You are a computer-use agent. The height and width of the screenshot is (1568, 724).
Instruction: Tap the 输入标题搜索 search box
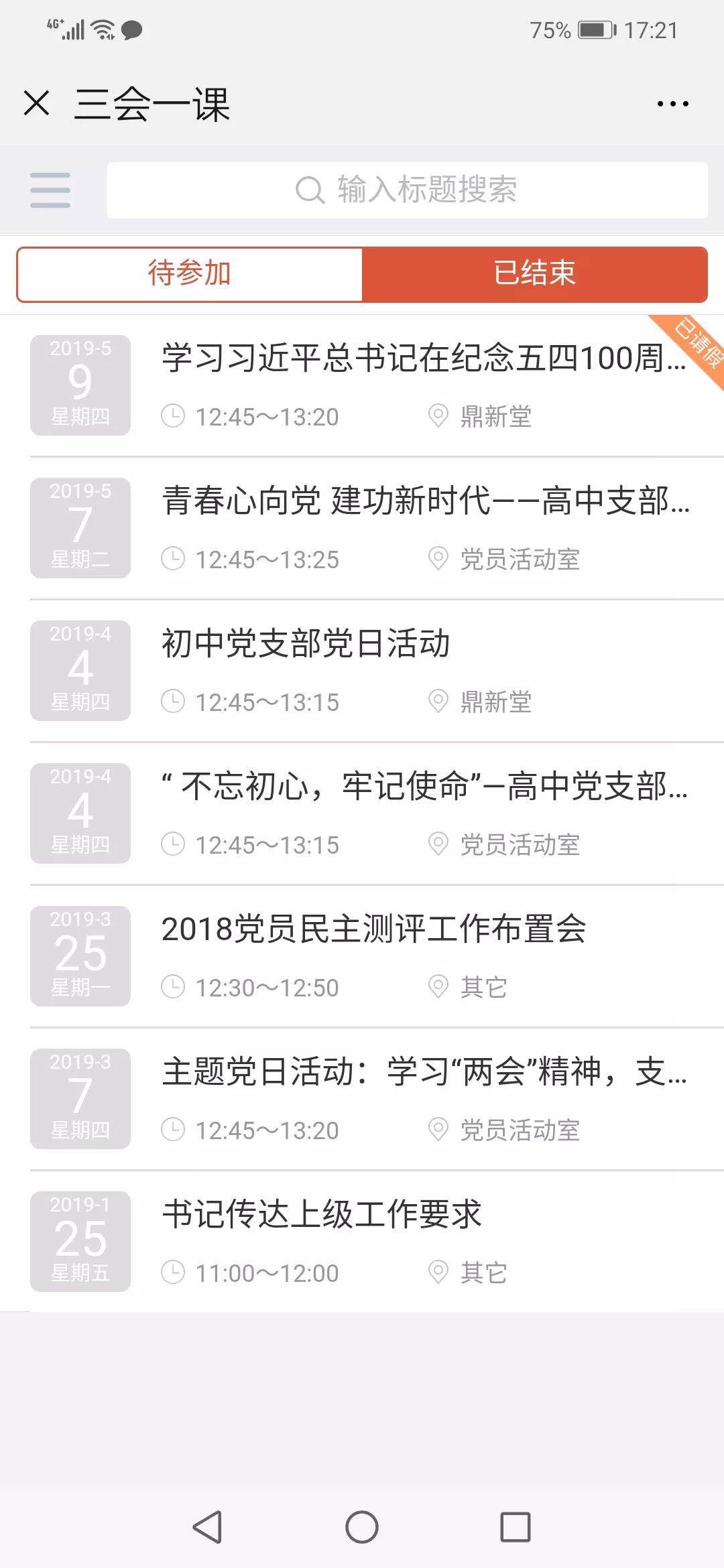pyautogui.click(x=407, y=190)
